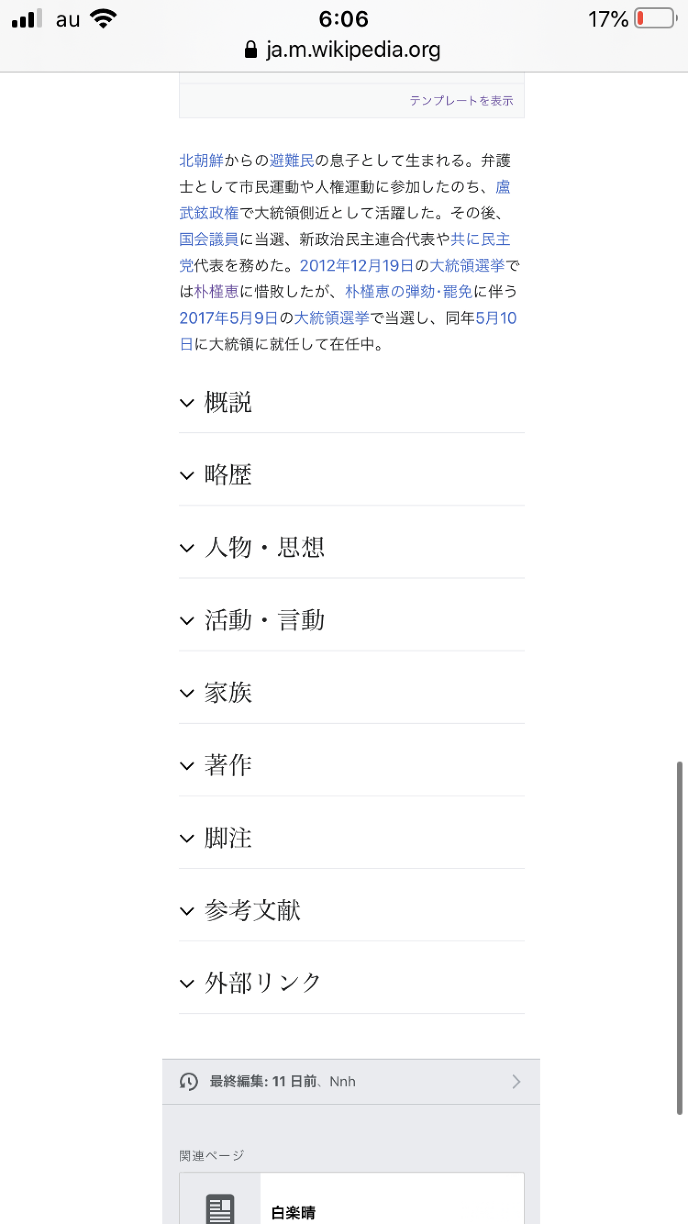The height and width of the screenshot is (1224, 688).
Task: Open the 2012年12月19日 date link
Action: (x=356, y=266)
